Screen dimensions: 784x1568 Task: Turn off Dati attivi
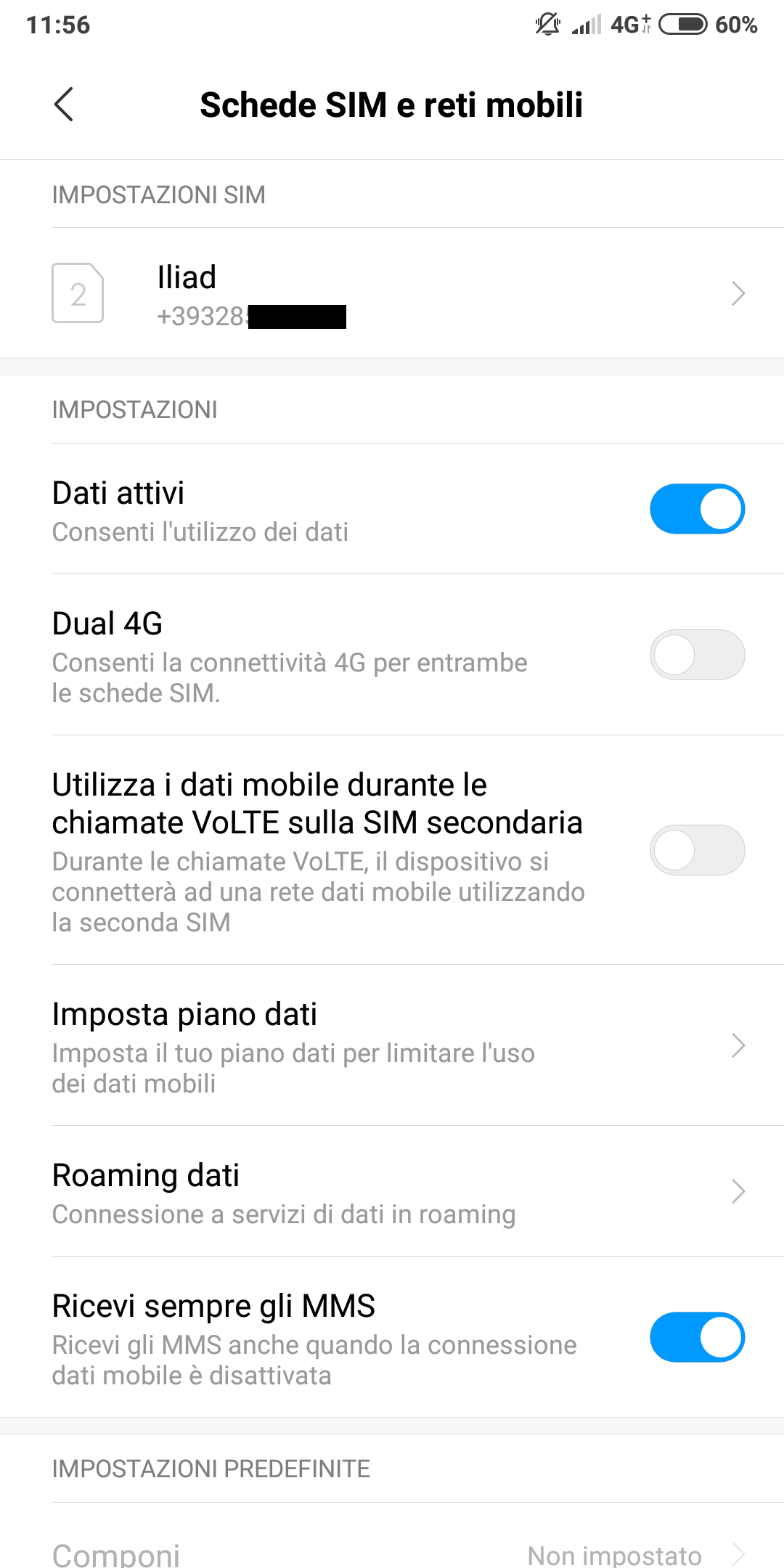click(697, 509)
